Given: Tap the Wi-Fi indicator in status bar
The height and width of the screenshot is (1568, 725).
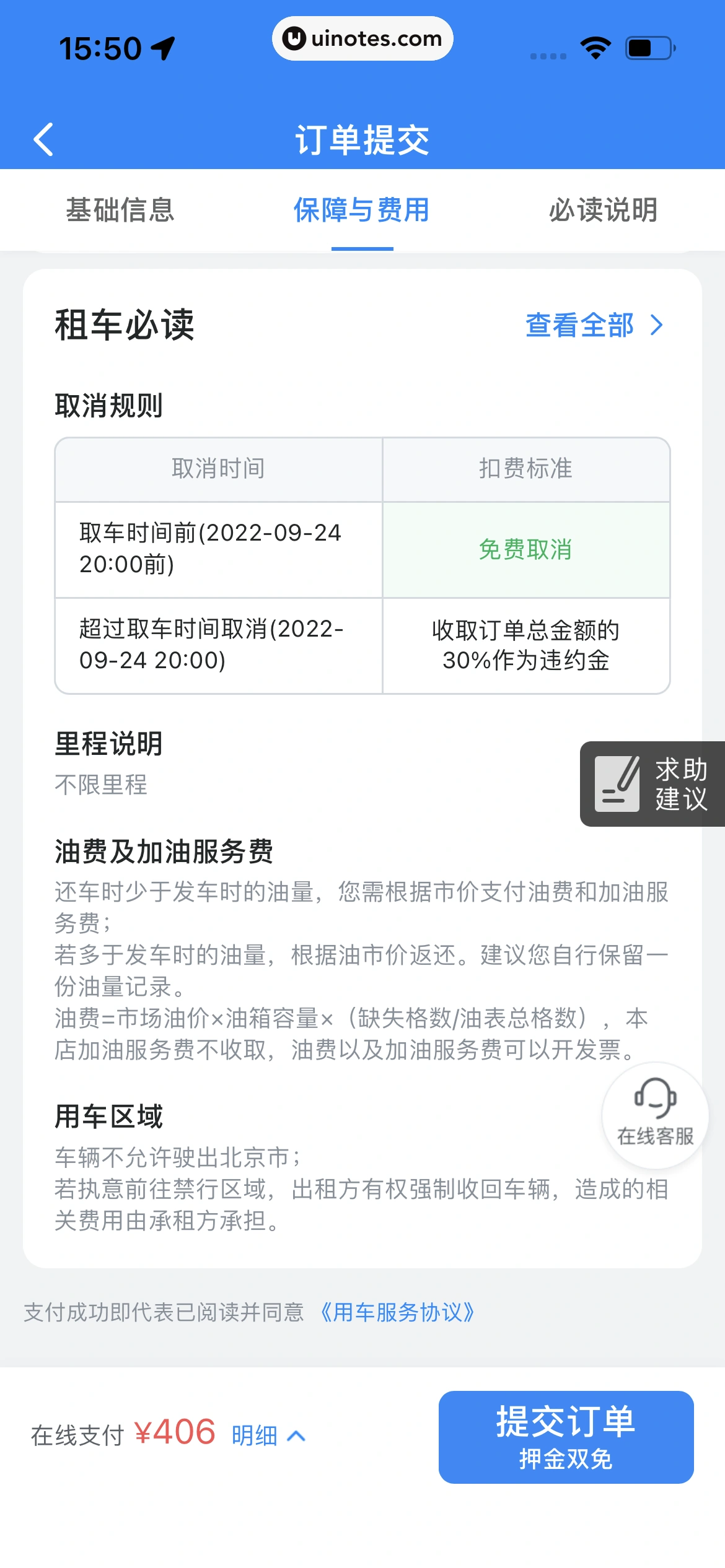Looking at the screenshot, I should 596,45.
